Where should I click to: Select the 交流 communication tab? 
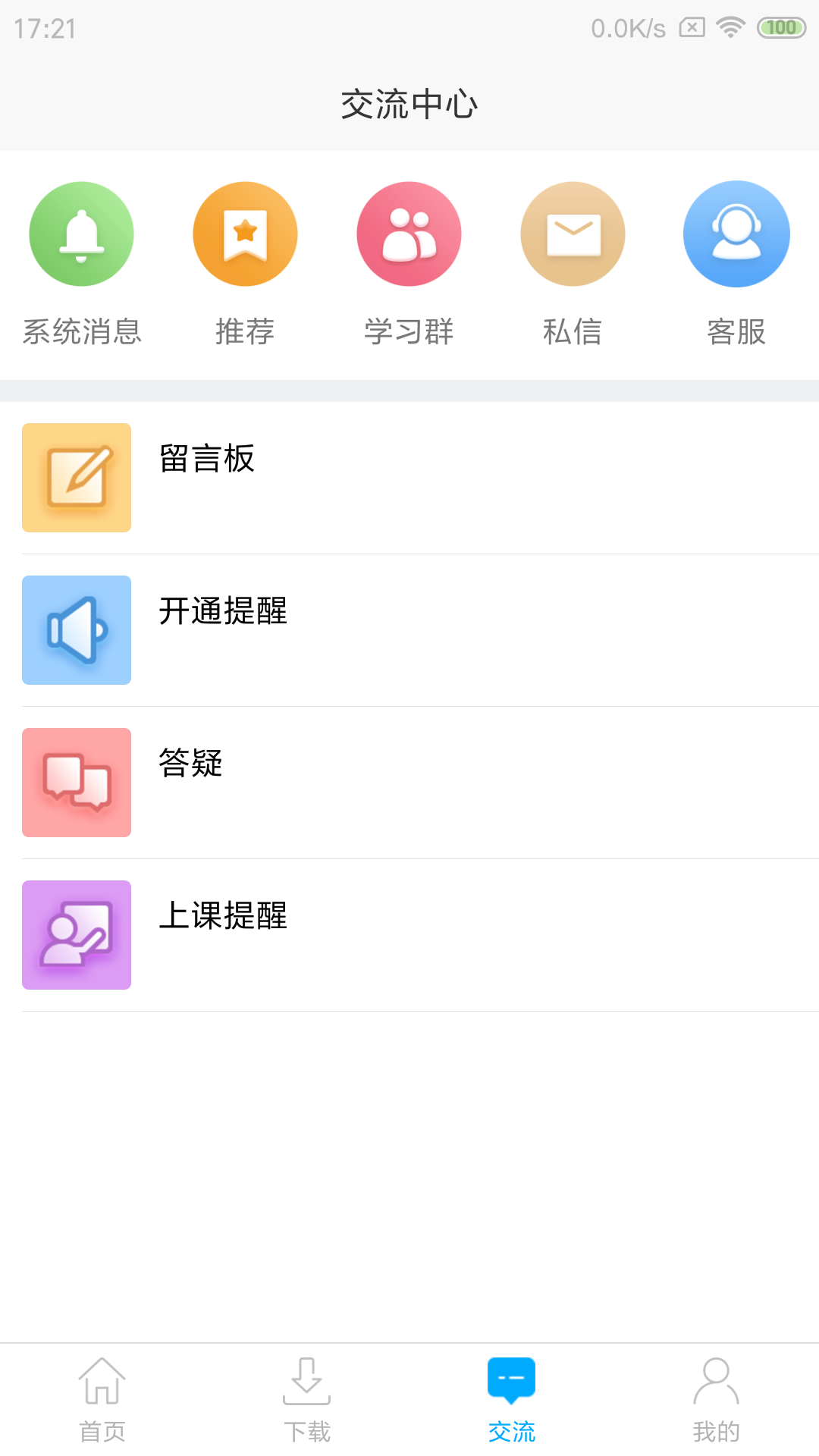512,1403
